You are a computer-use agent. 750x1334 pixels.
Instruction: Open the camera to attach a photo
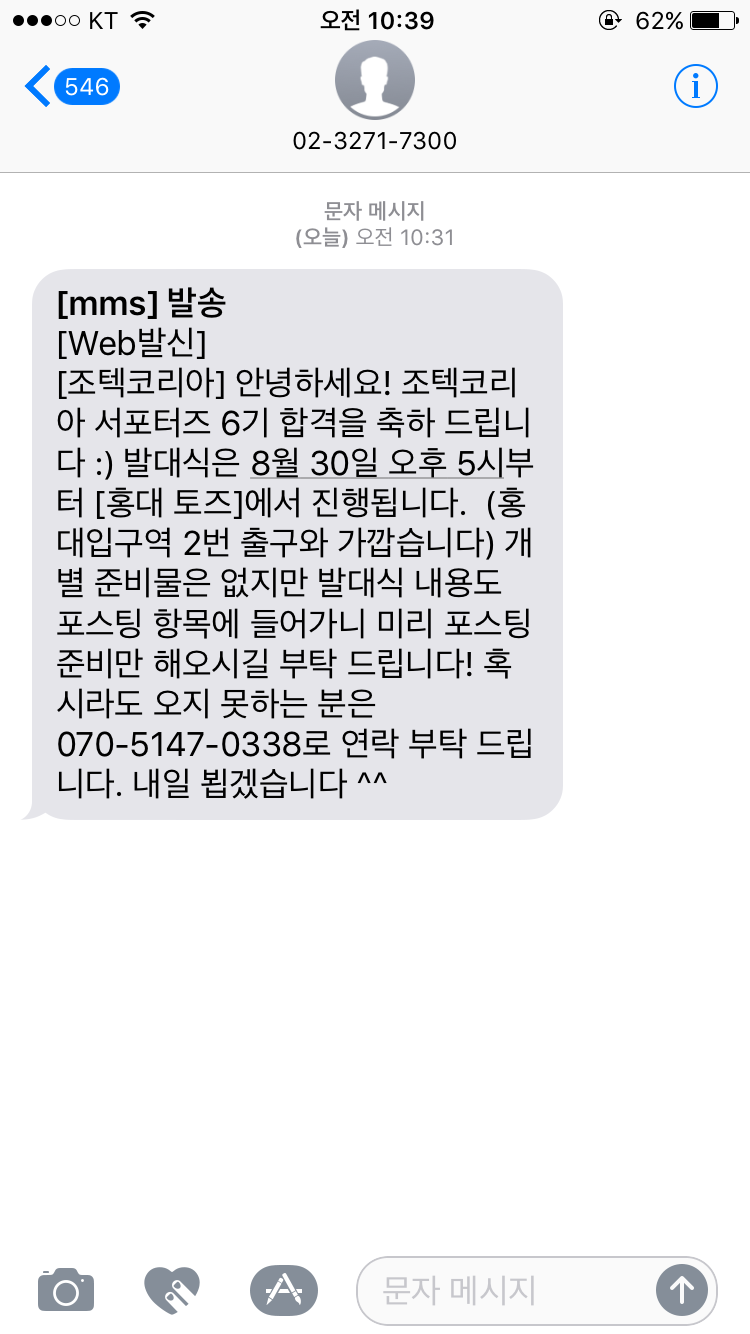point(66,1289)
